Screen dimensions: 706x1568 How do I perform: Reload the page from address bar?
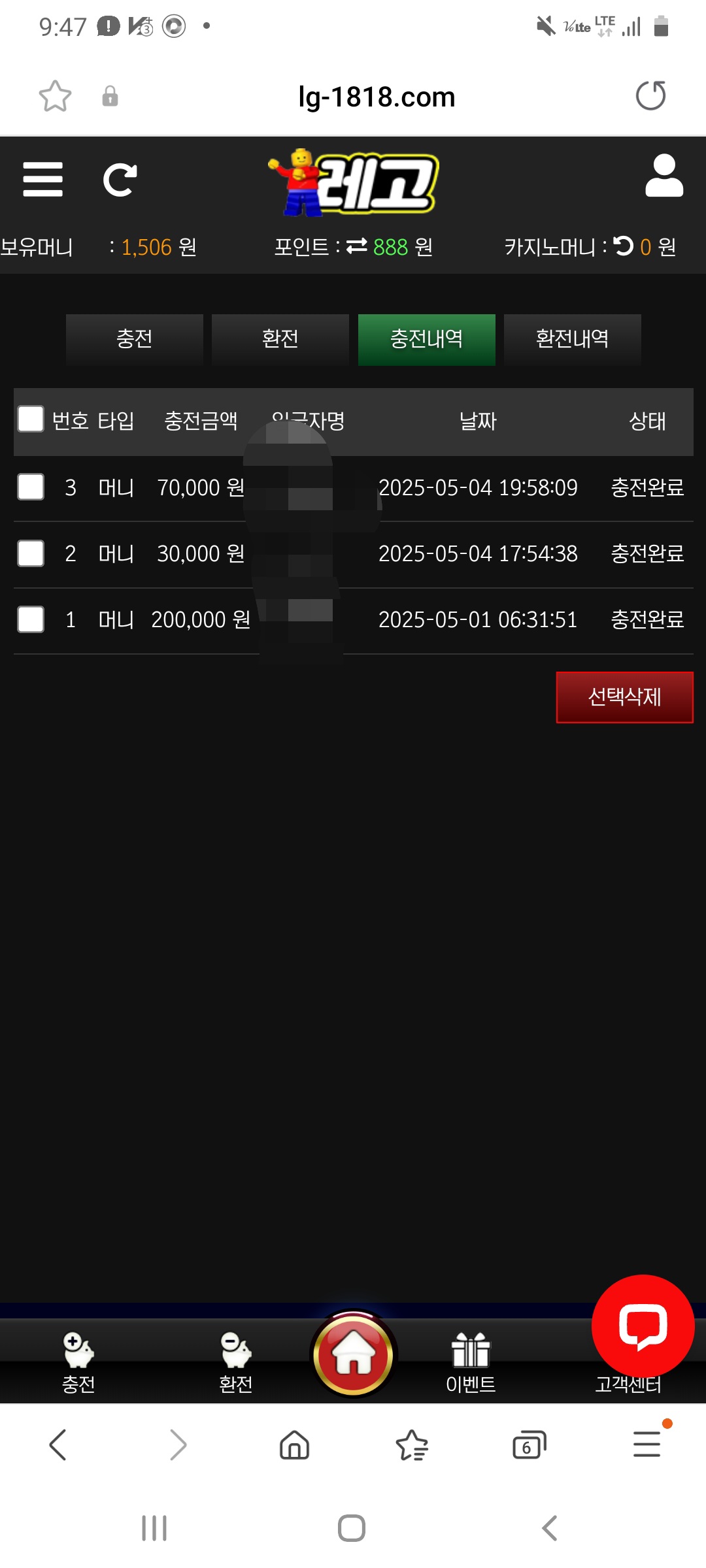(x=650, y=96)
